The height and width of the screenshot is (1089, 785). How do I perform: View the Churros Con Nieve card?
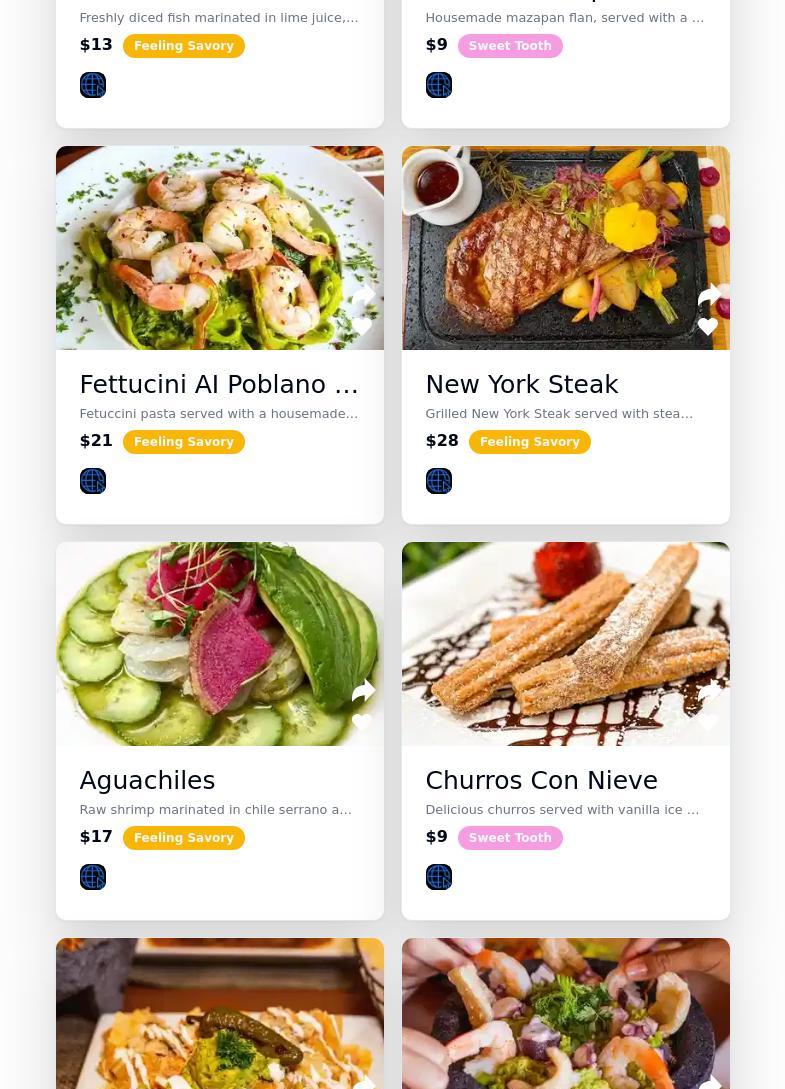click(x=541, y=781)
